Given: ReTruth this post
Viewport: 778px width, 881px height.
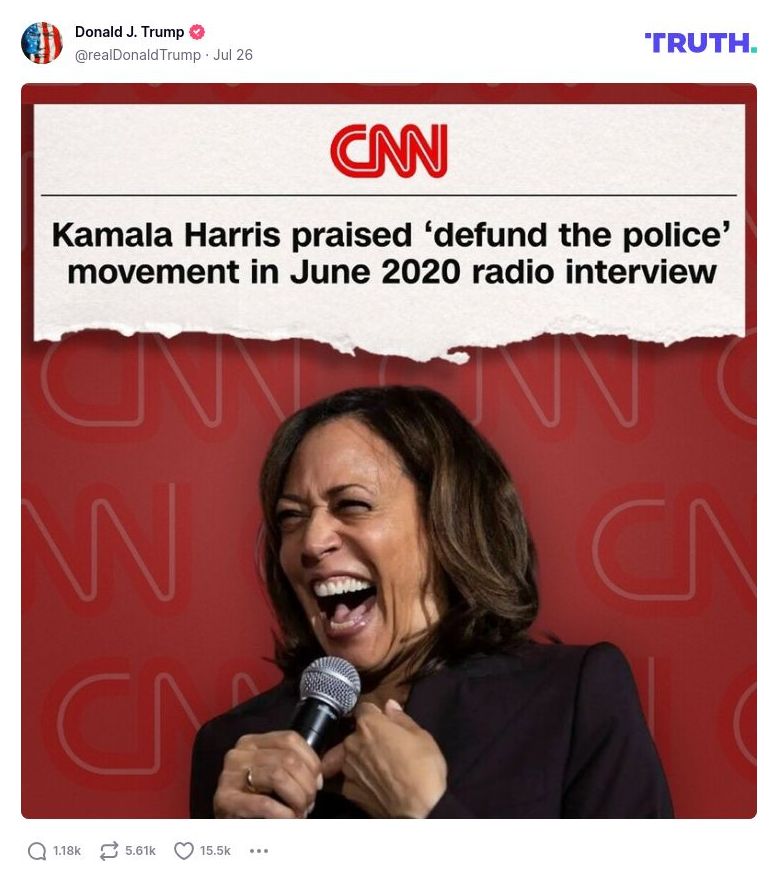Looking at the screenshot, I should coord(109,851).
